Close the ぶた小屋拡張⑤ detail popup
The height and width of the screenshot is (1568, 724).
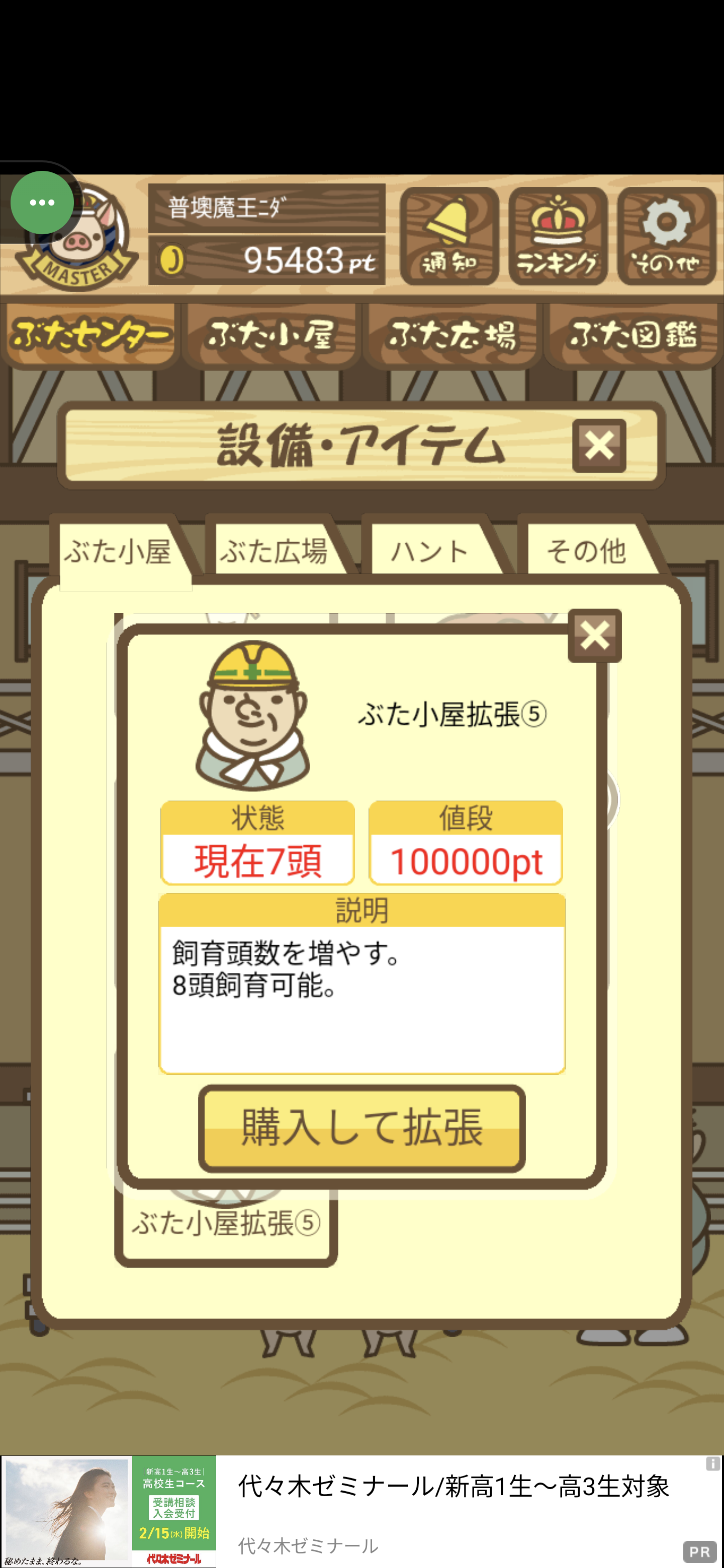594,635
